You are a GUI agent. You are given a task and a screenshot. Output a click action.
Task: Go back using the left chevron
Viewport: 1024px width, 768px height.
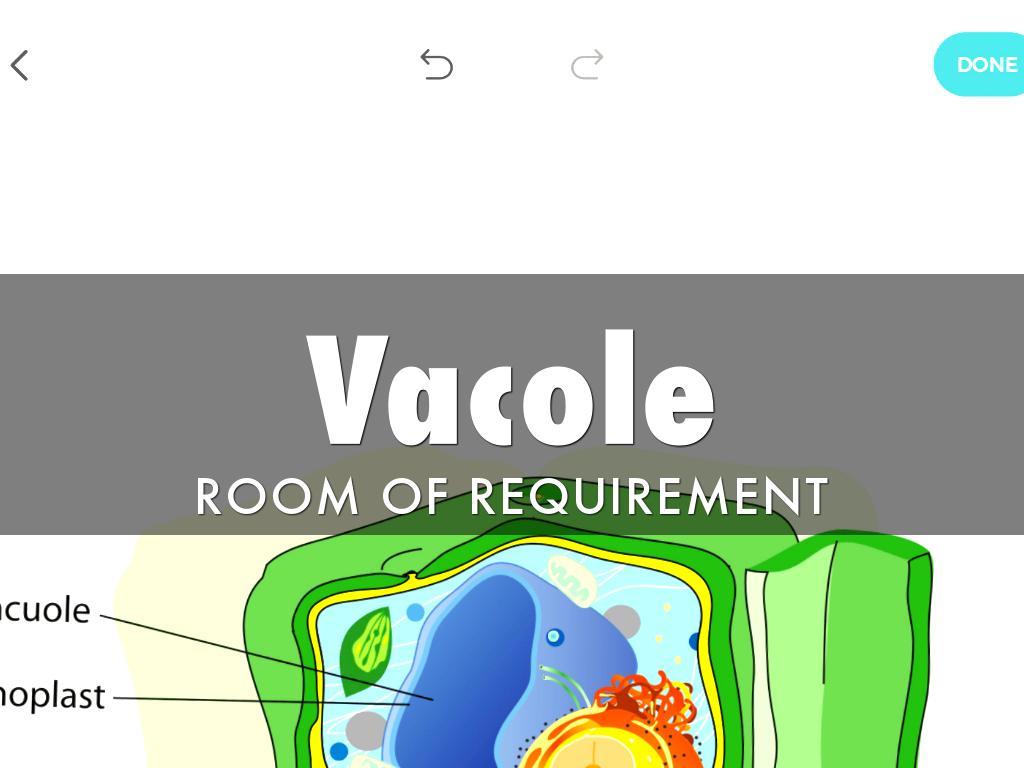(19, 65)
